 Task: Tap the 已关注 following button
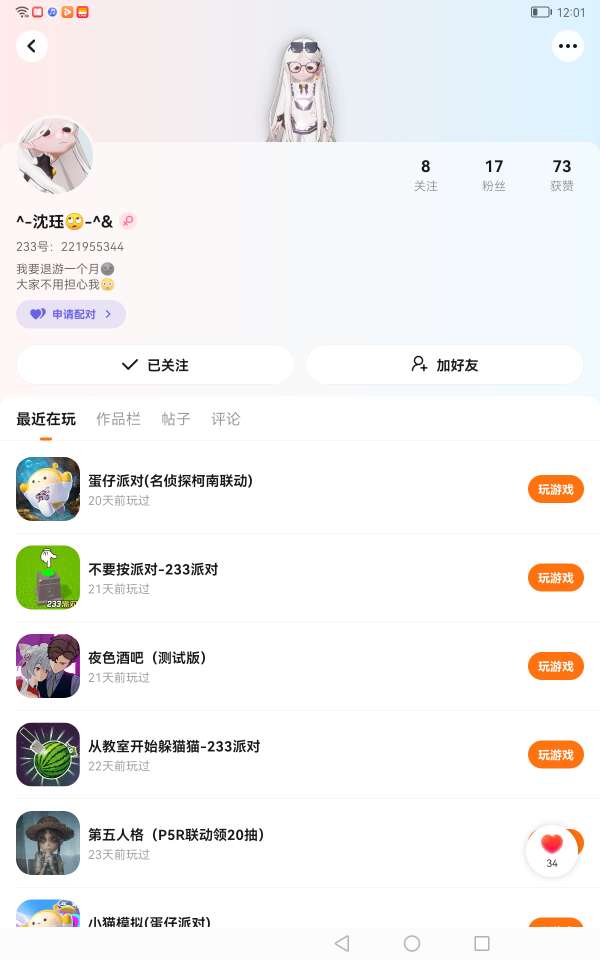click(x=155, y=365)
